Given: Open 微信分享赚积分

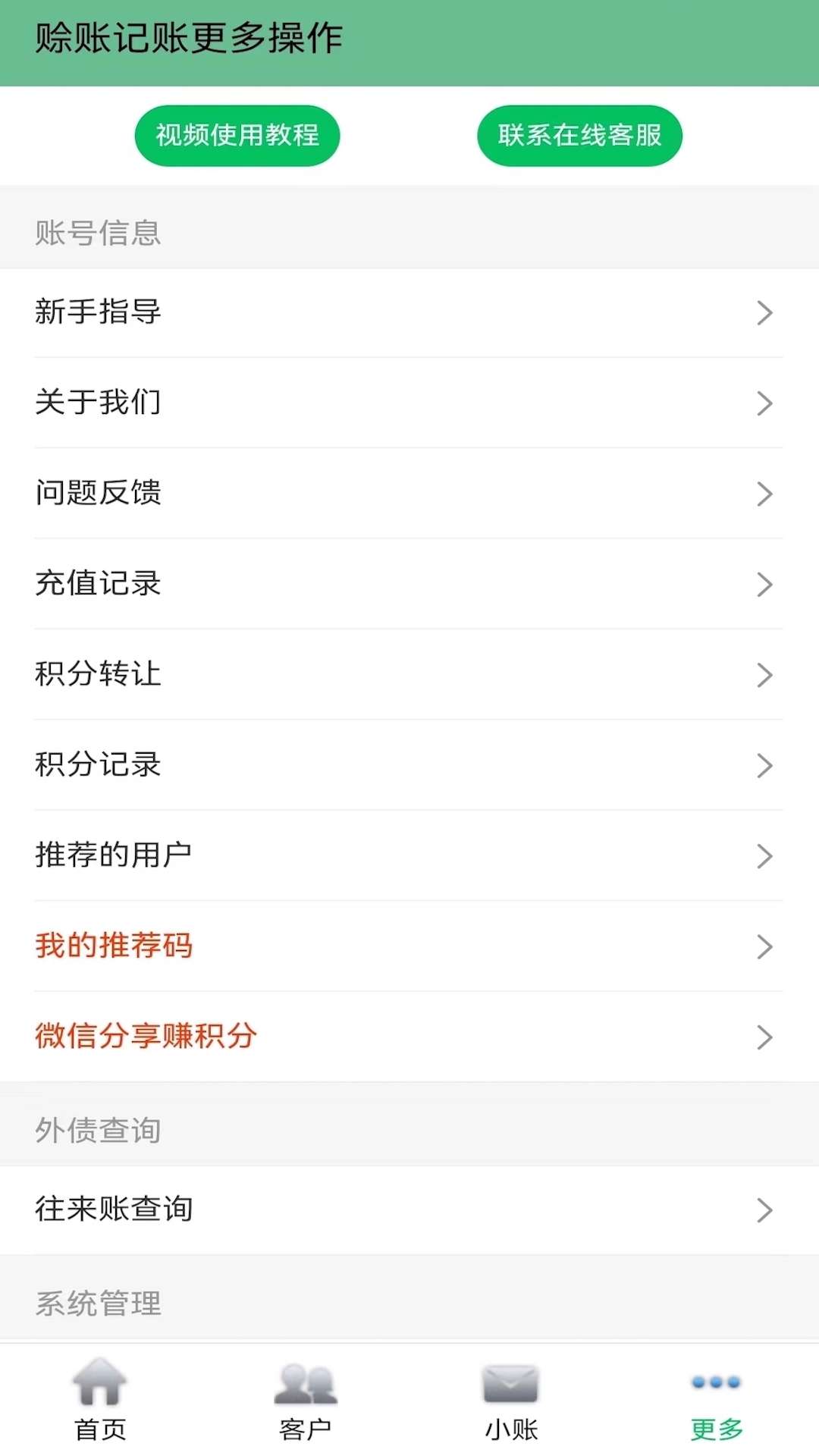Looking at the screenshot, I should coord(409,1037).
